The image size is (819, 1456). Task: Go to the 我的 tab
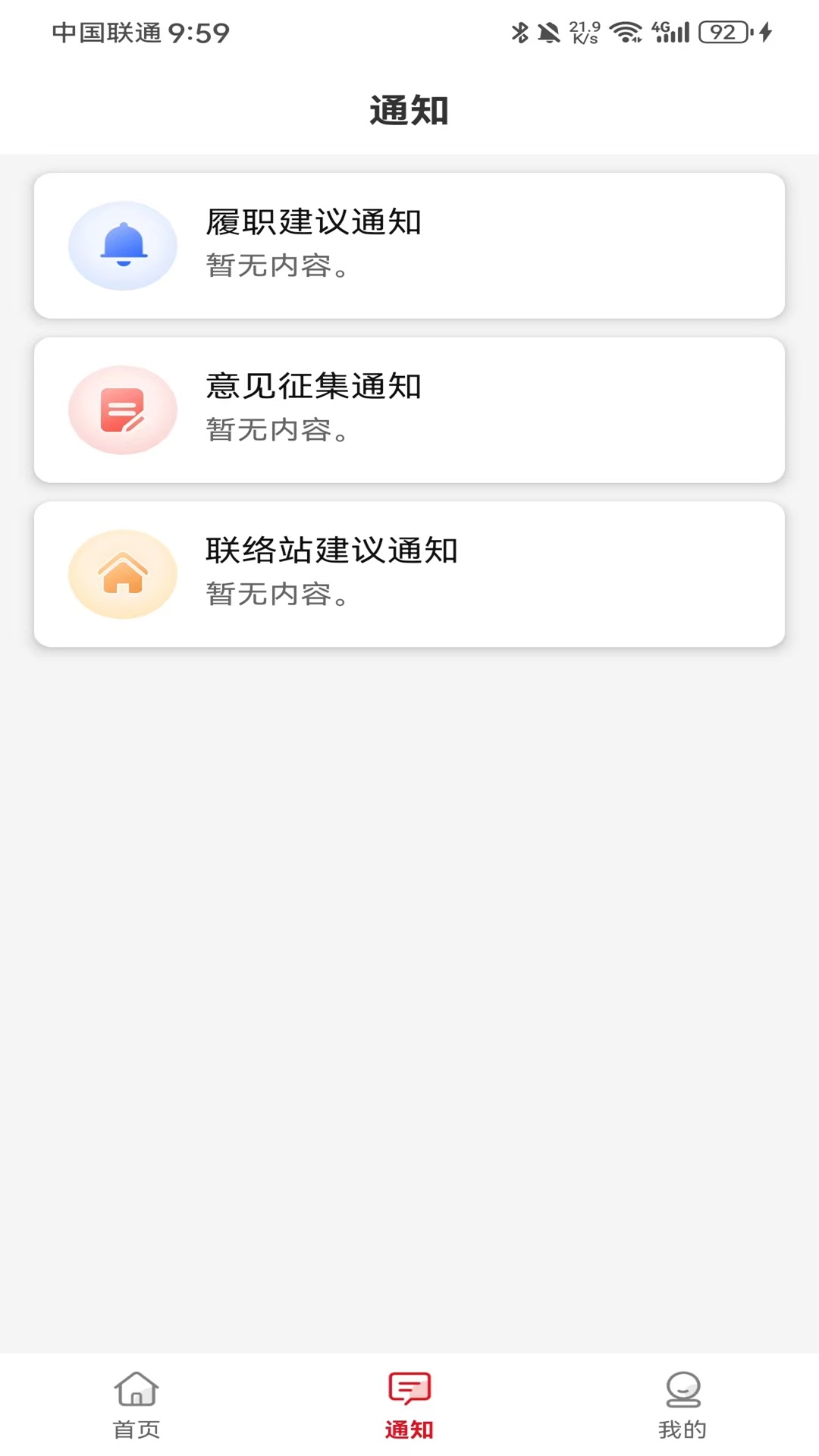point(682,1404)
